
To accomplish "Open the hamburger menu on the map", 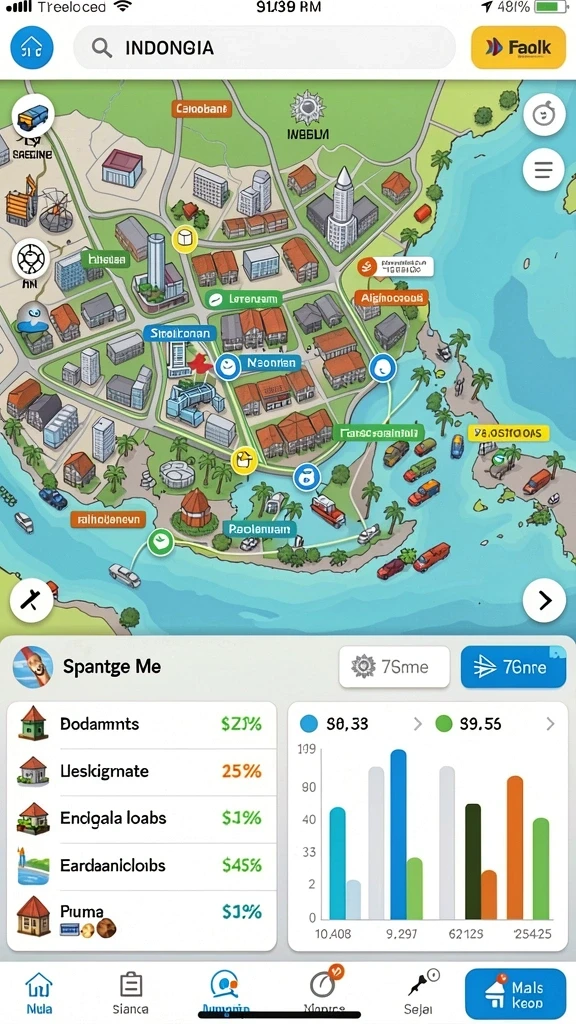I will click(x=544, y=170).
